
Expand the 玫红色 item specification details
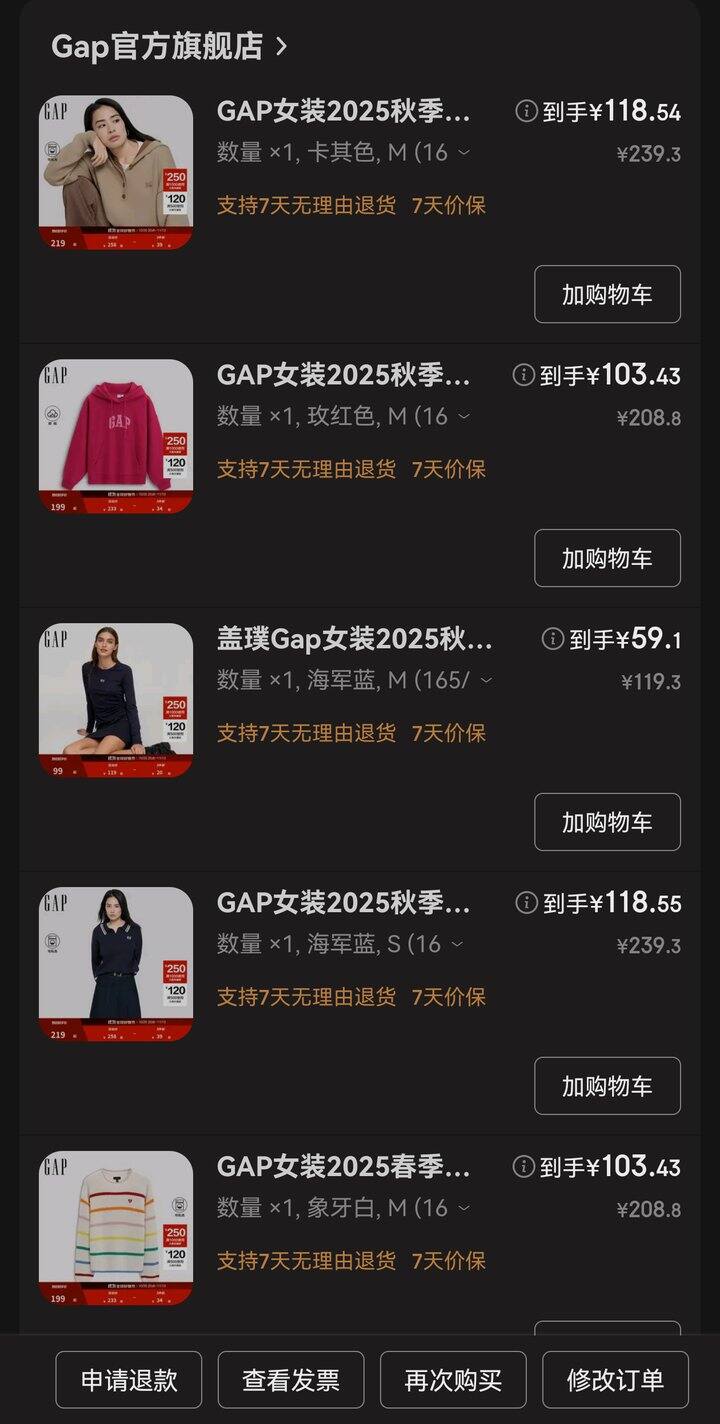pos(463,416)
